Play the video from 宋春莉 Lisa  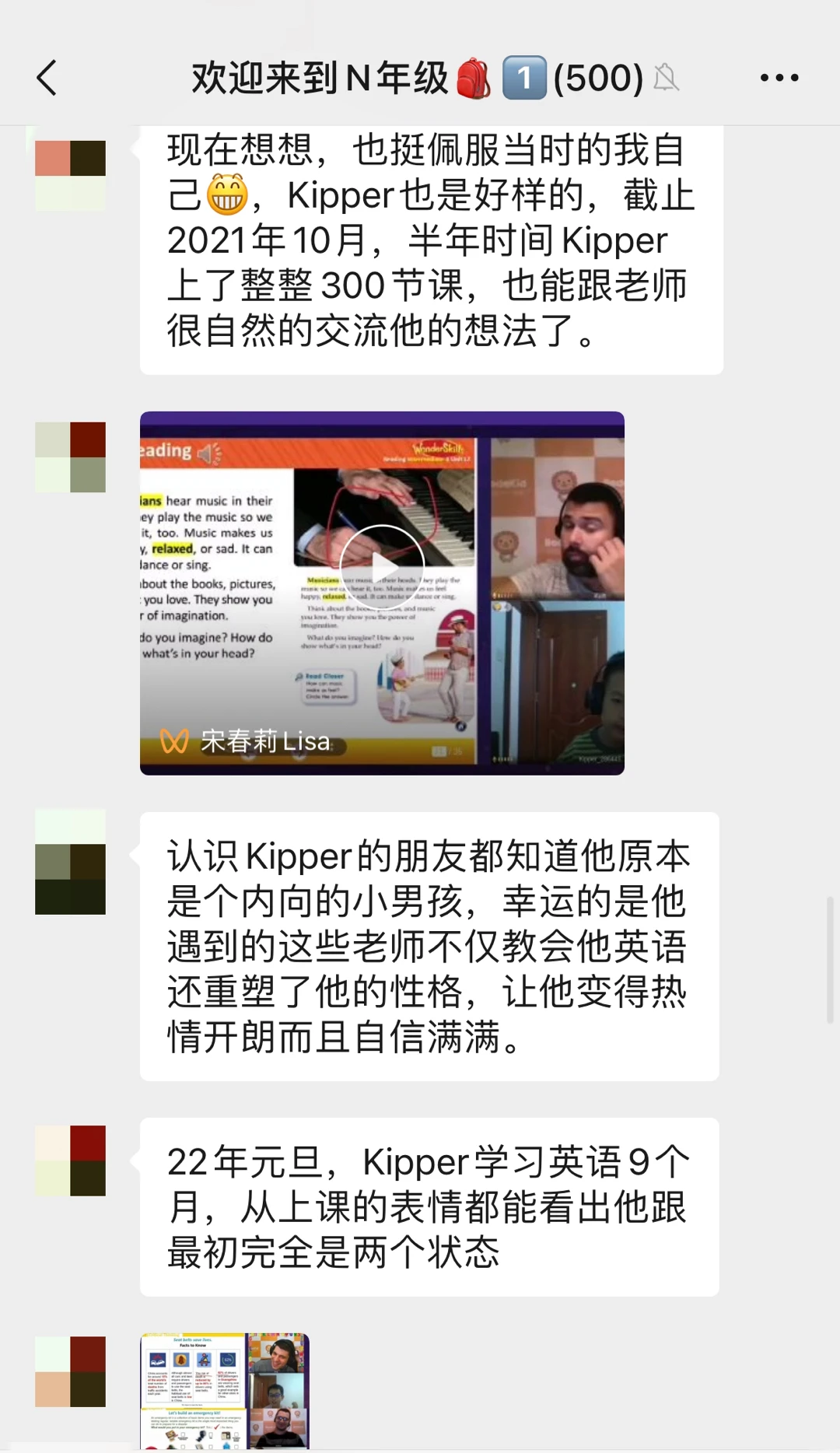(x=382, y=568)
